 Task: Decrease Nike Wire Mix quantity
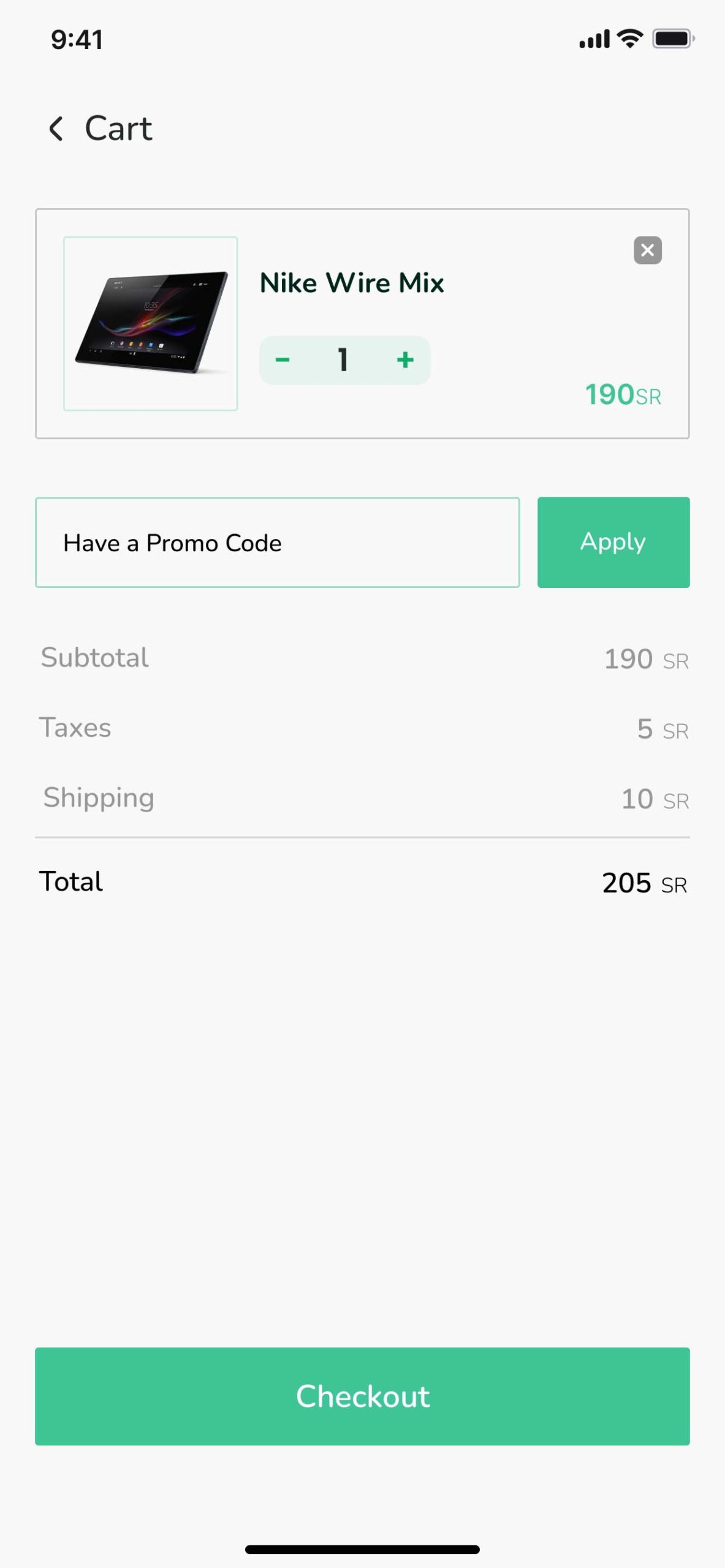pos(283,360)
